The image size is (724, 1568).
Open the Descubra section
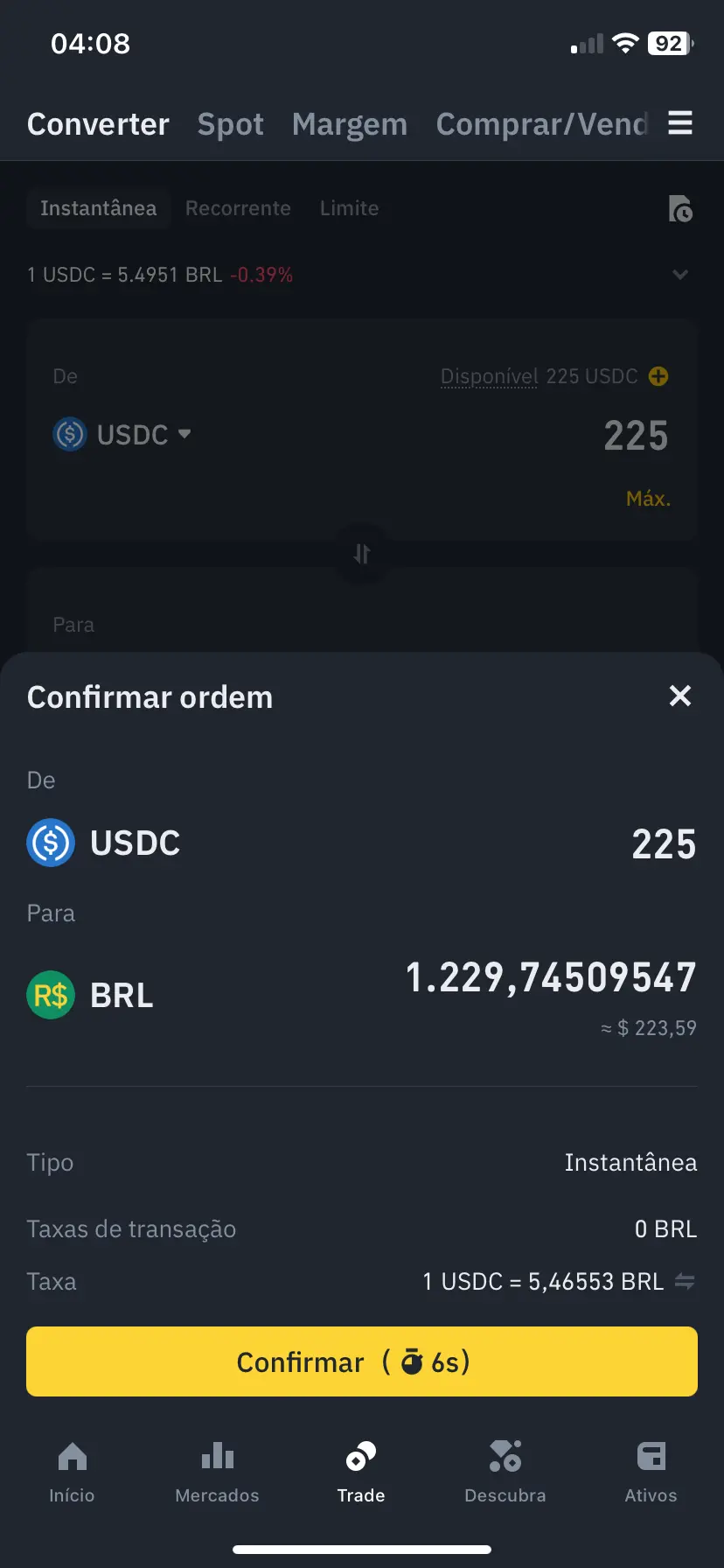(x=505, y=1470)
